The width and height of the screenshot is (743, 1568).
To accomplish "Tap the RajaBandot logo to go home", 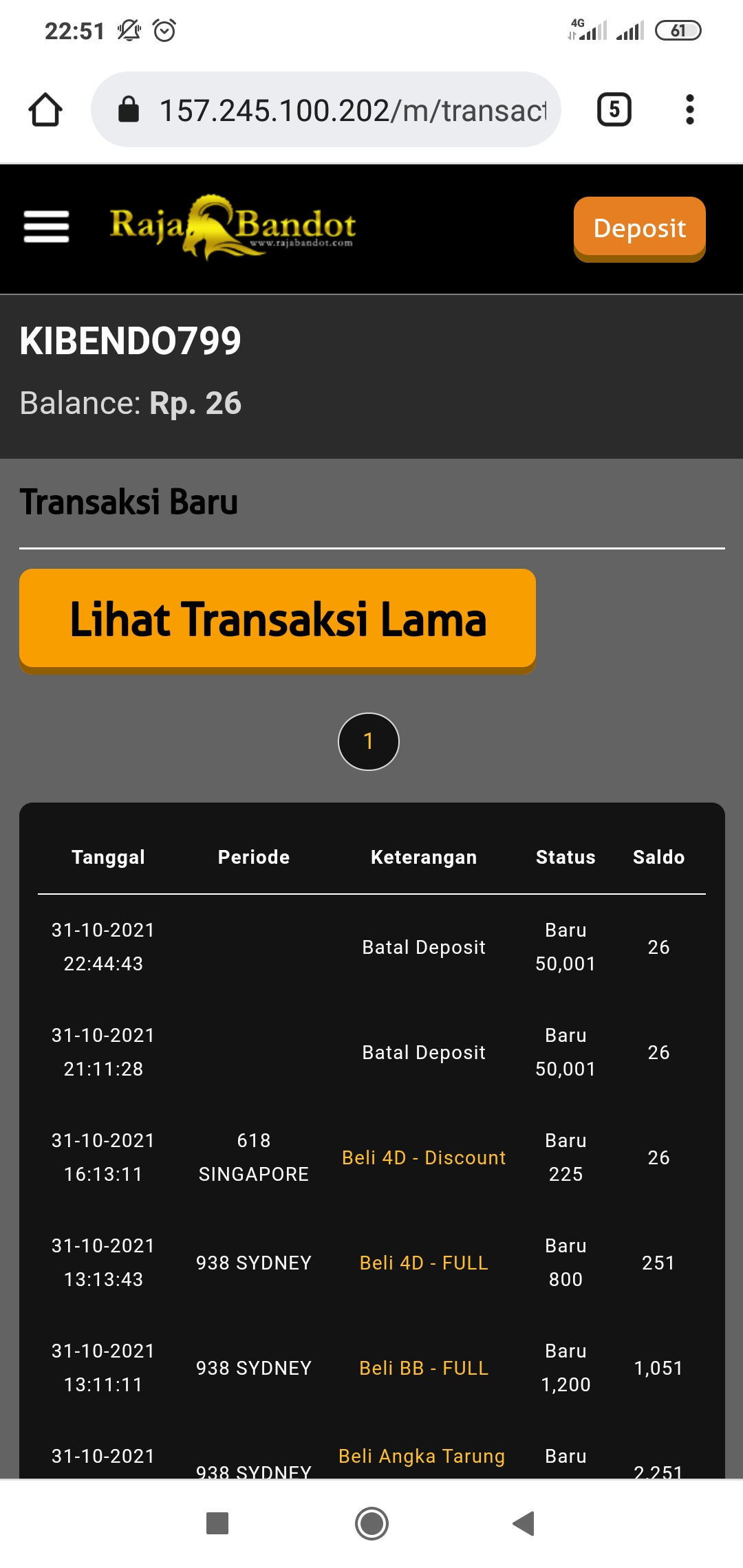I will 233,227.
